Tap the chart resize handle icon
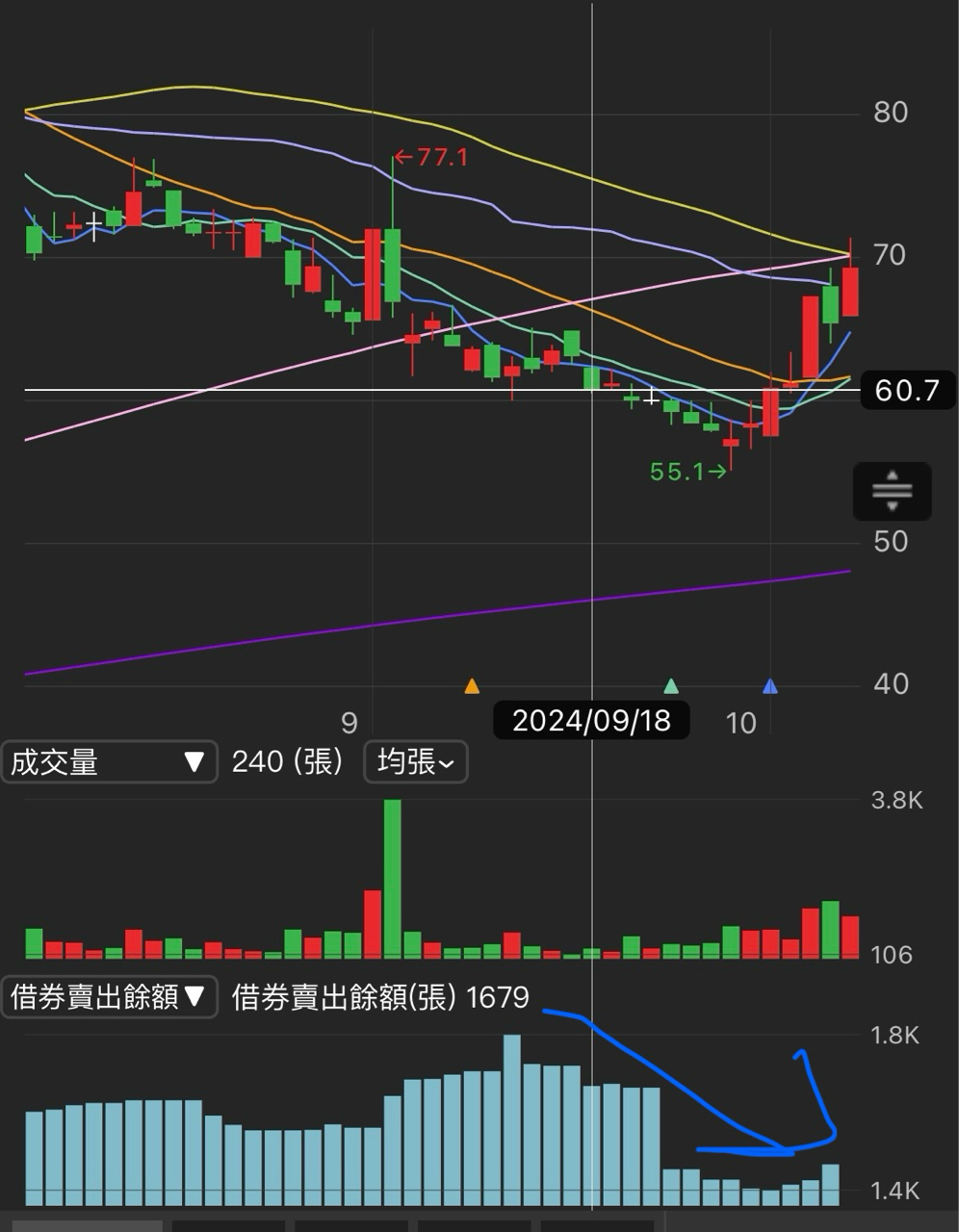 click(892, 491)
